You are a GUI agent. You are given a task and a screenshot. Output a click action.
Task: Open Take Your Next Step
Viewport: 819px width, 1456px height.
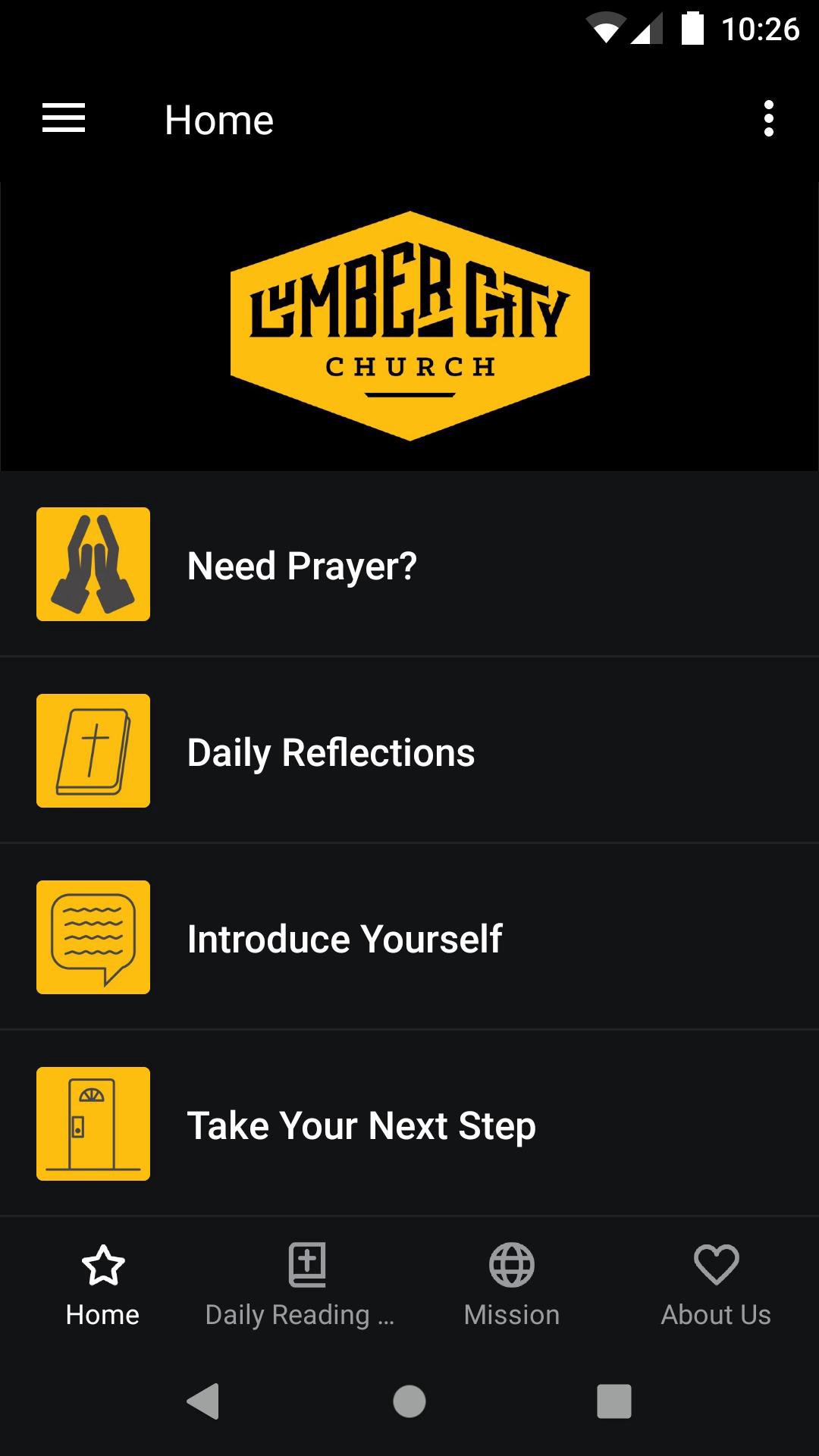pyautogui.click(x=409, y=1125)
